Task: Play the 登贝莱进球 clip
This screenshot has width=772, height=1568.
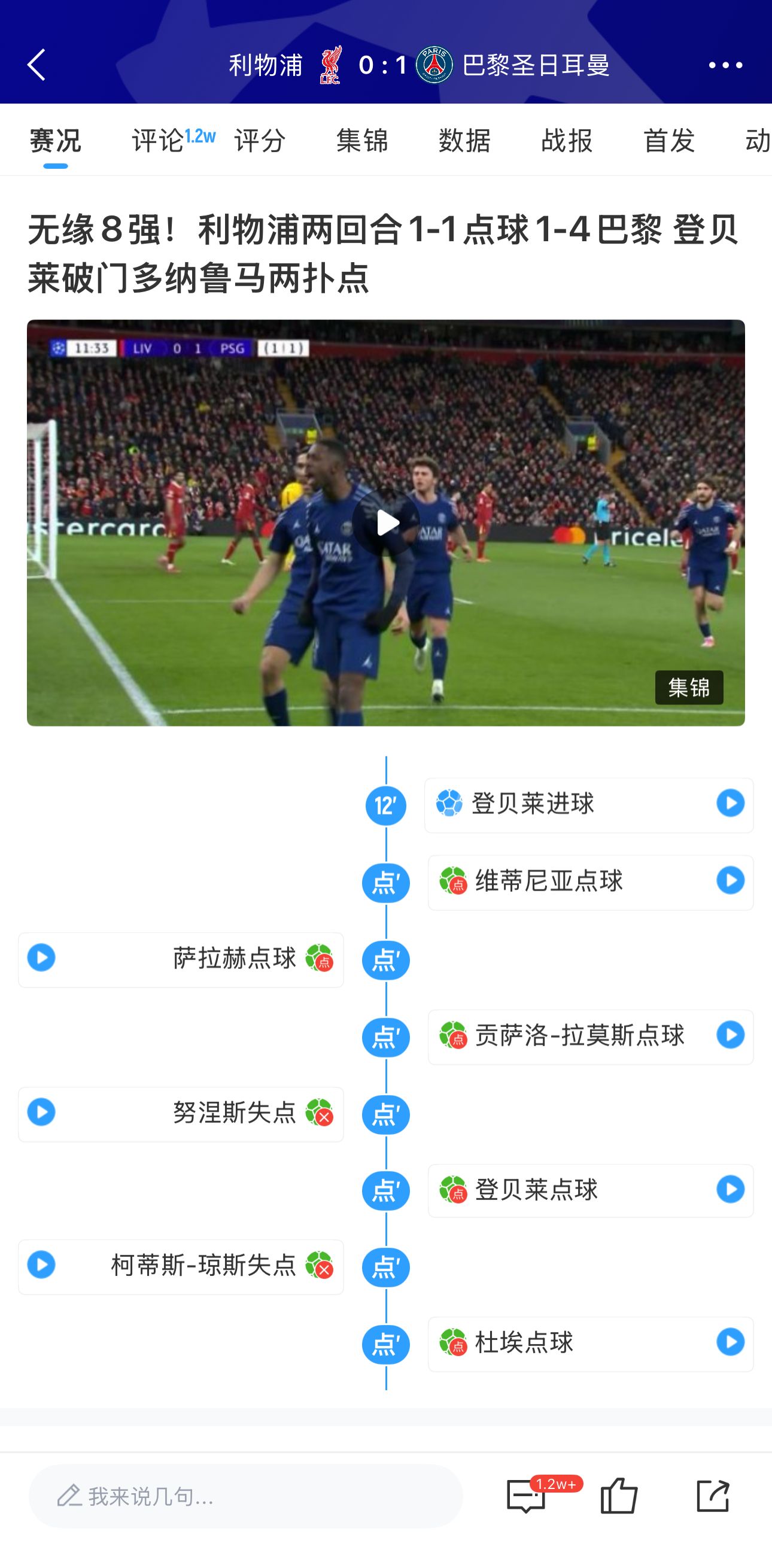Action: (x=731, y=804)
